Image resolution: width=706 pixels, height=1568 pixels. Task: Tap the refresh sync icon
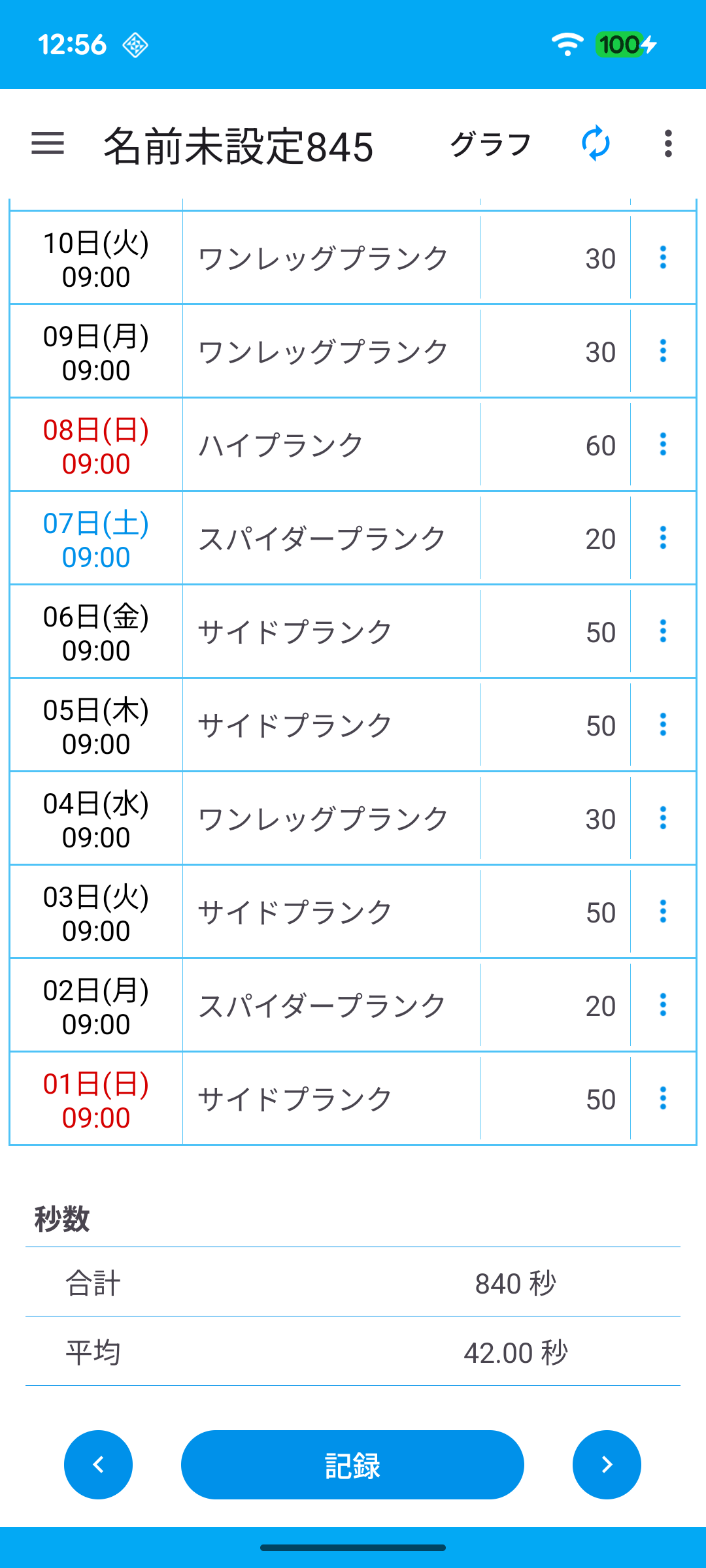pyautogui.click(x=596, y=144)
